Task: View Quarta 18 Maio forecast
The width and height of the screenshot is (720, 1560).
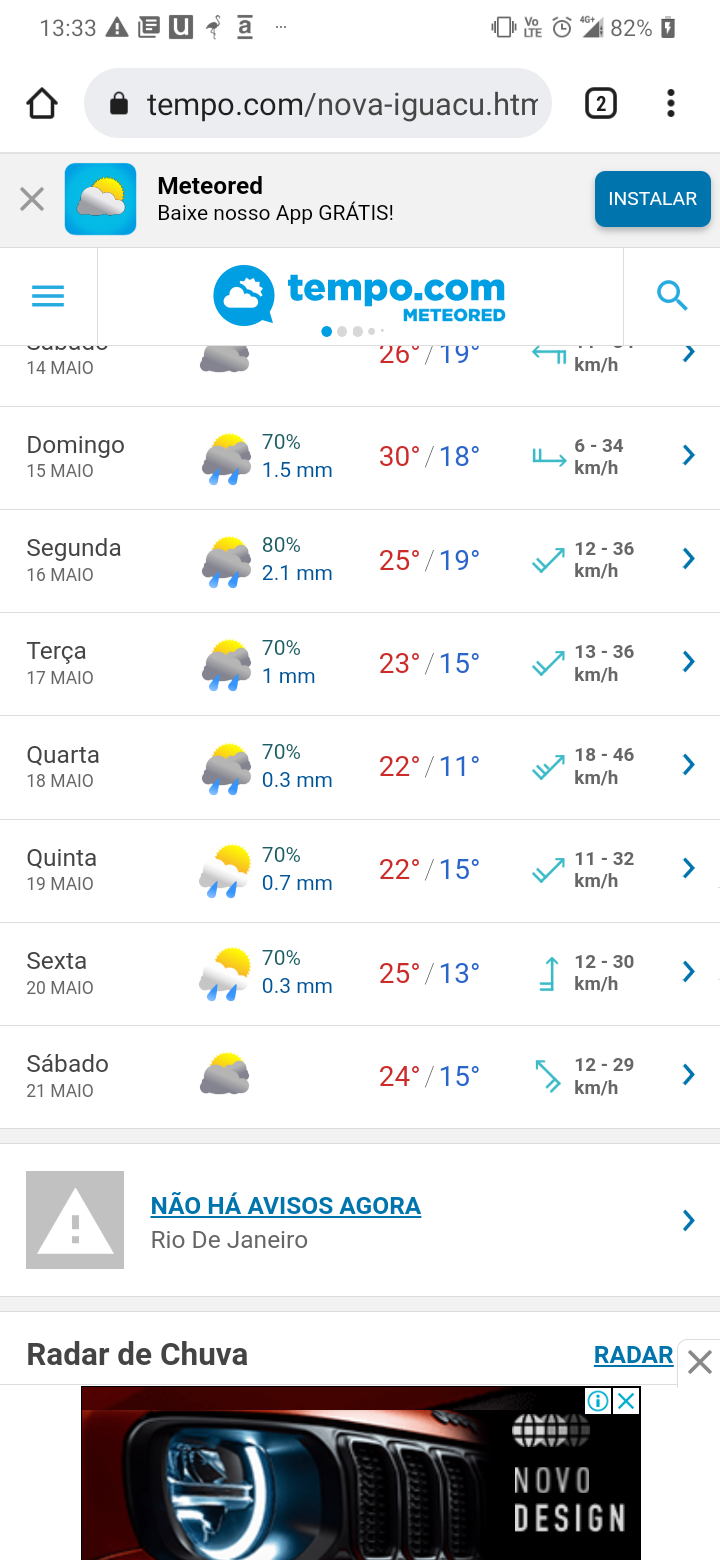Action: click(360, 767)
